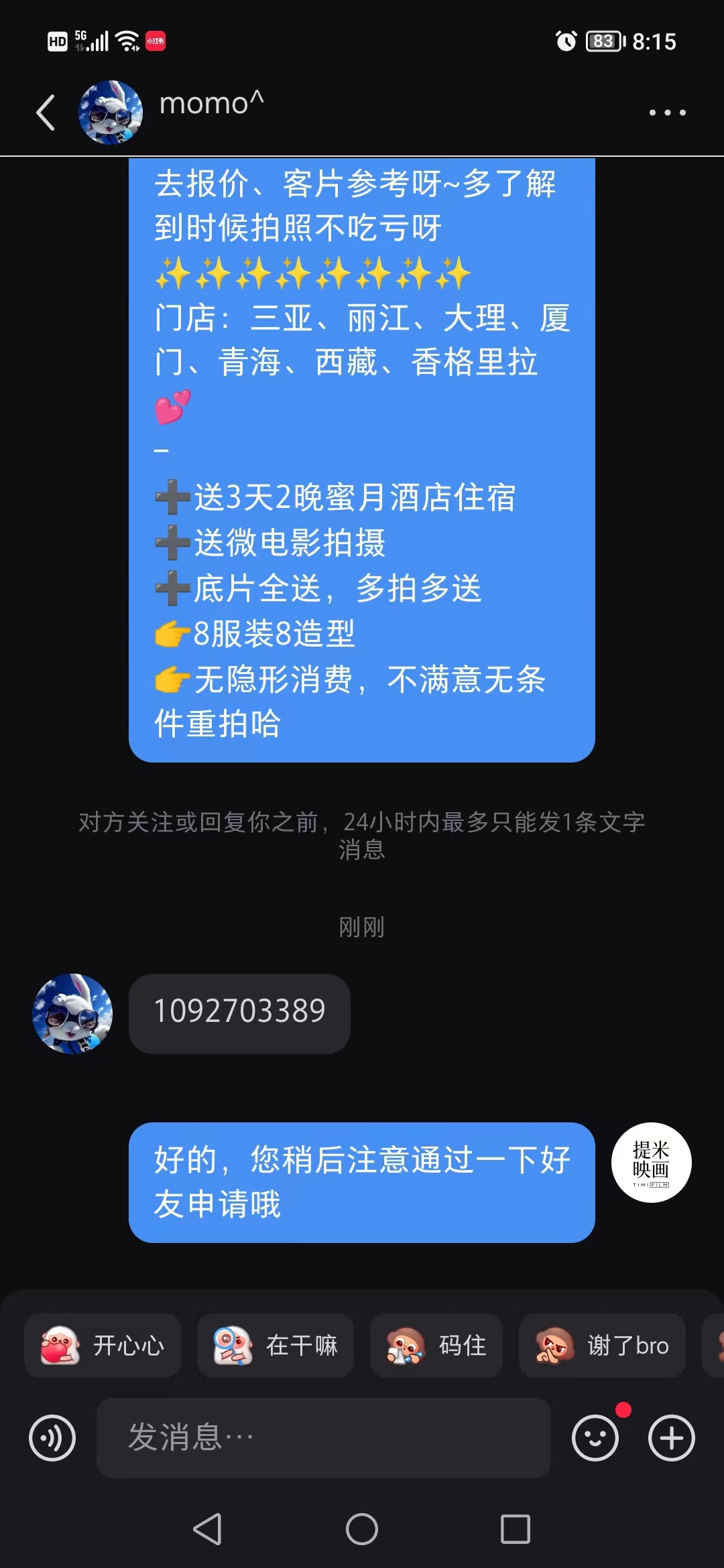The height and width of the screenshot is (1568, 724).
Task: Open the recent apps view
Action: pos(516,1529)
